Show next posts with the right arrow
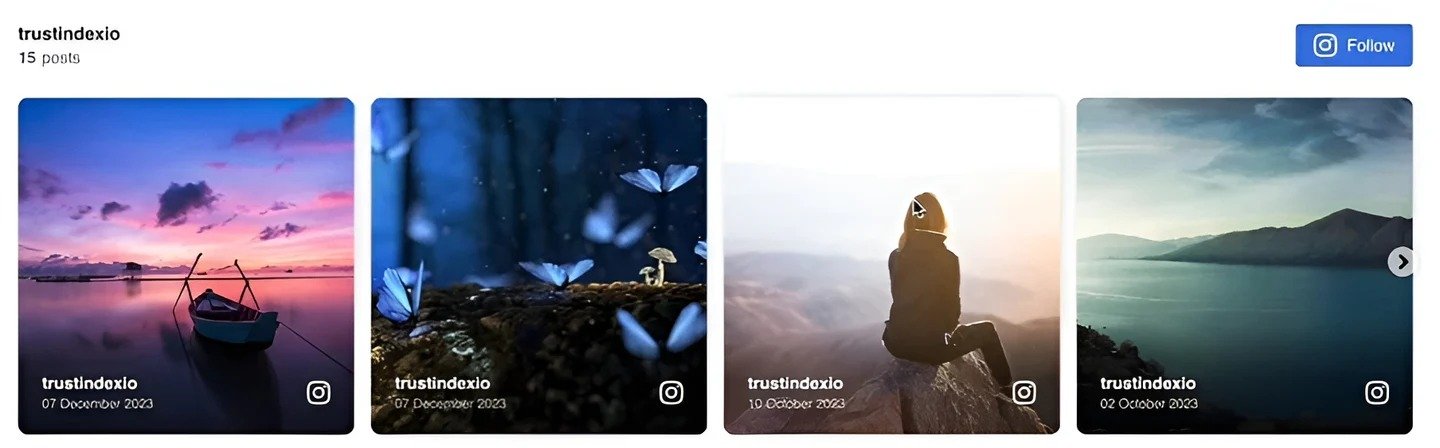The image size is (1440, 448). tap(1402, 262)
